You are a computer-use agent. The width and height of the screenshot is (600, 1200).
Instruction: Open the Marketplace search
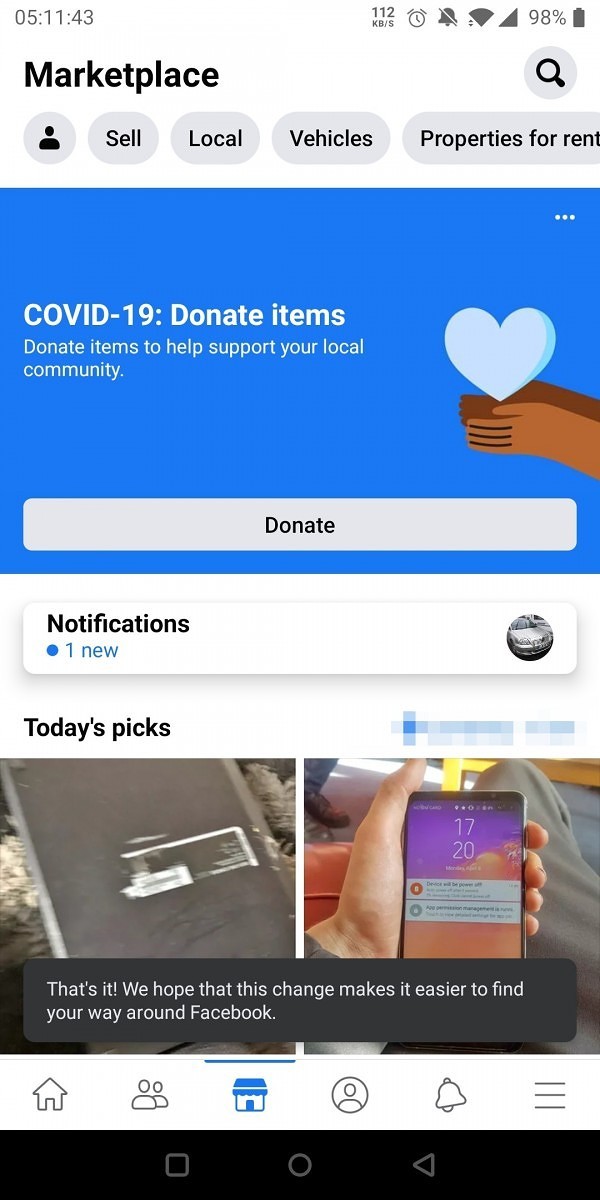point(550,73)
